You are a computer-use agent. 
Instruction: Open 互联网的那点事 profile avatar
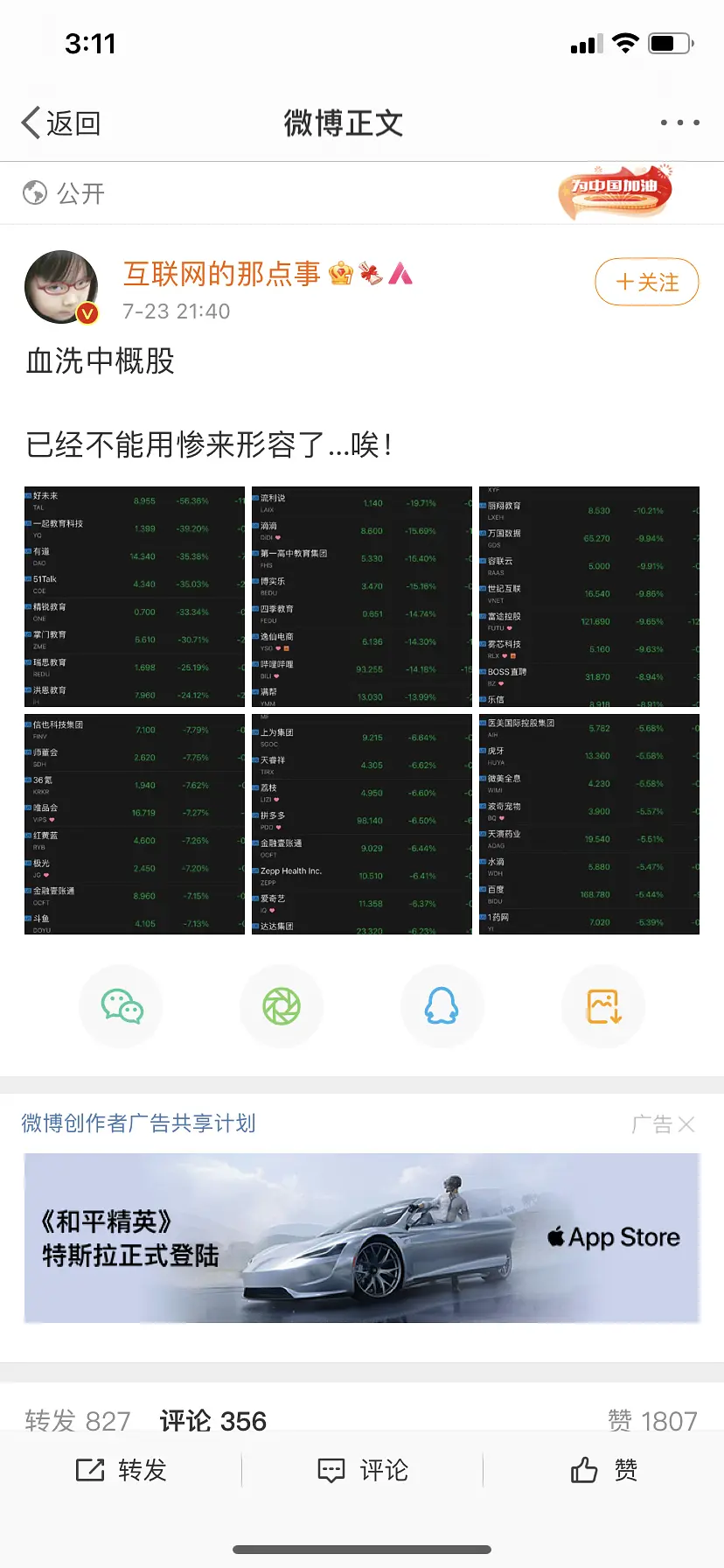point(61,287)
